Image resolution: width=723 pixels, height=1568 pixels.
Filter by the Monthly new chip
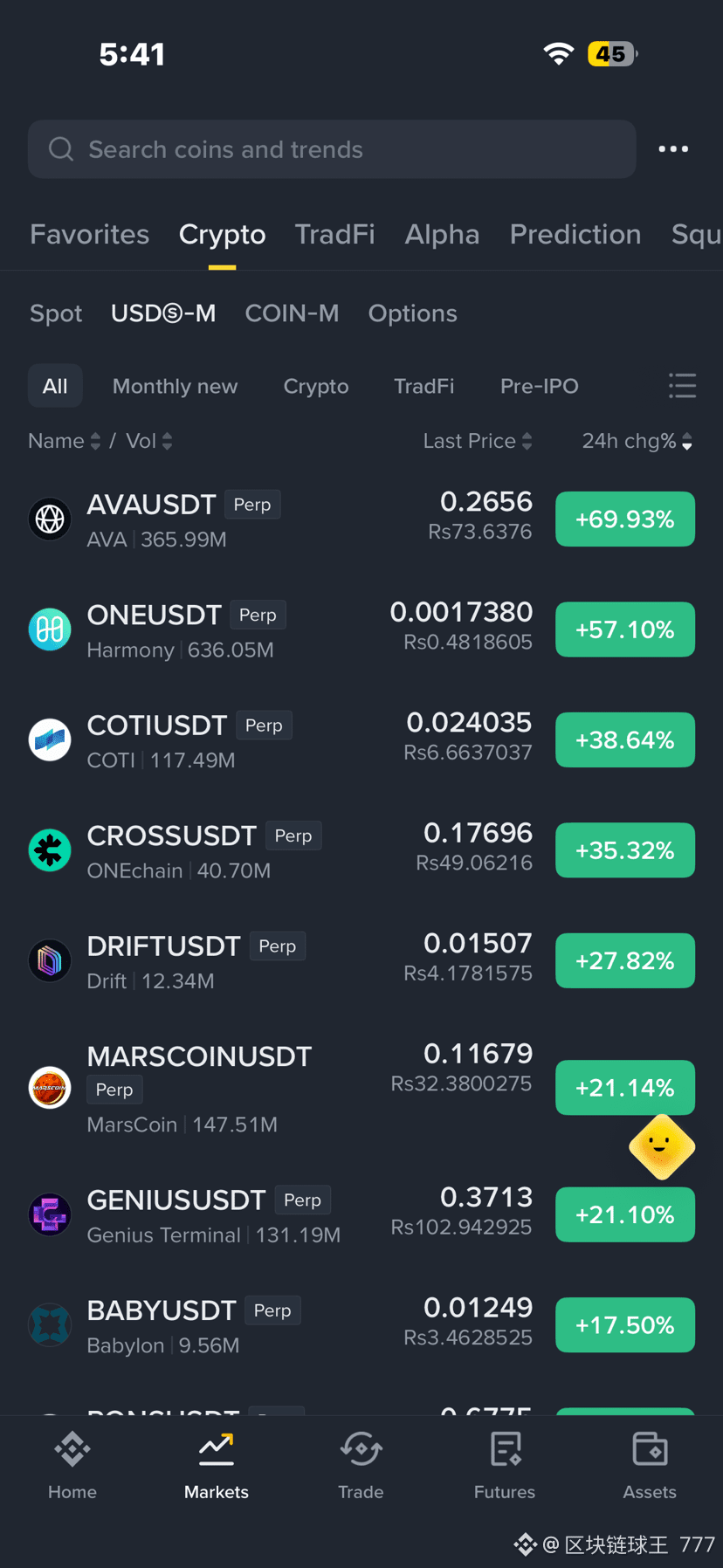pyautogui.click(x=175, y=386)
